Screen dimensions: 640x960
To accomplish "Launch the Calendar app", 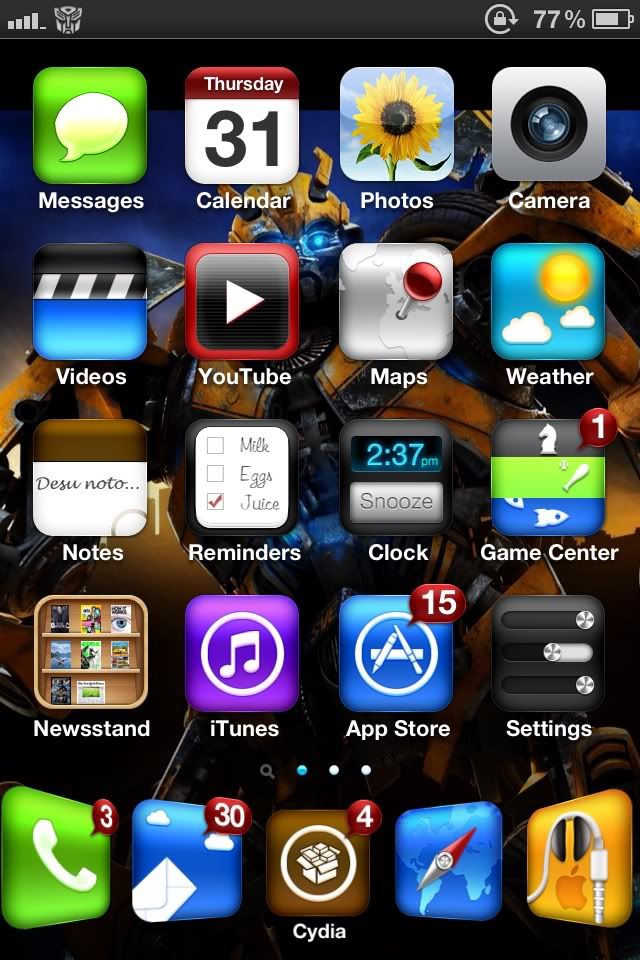I will point(242,125).
